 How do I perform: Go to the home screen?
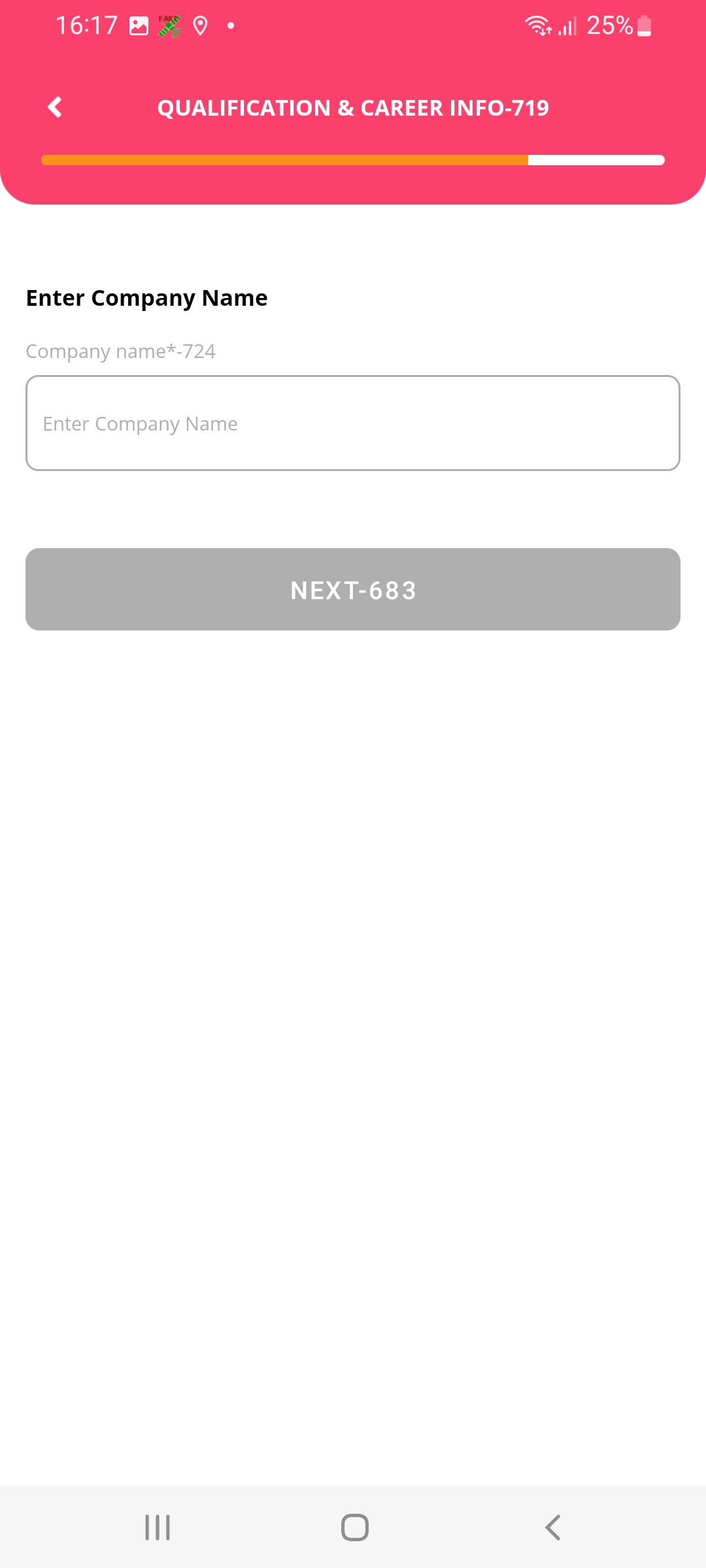click(354, 1527)
